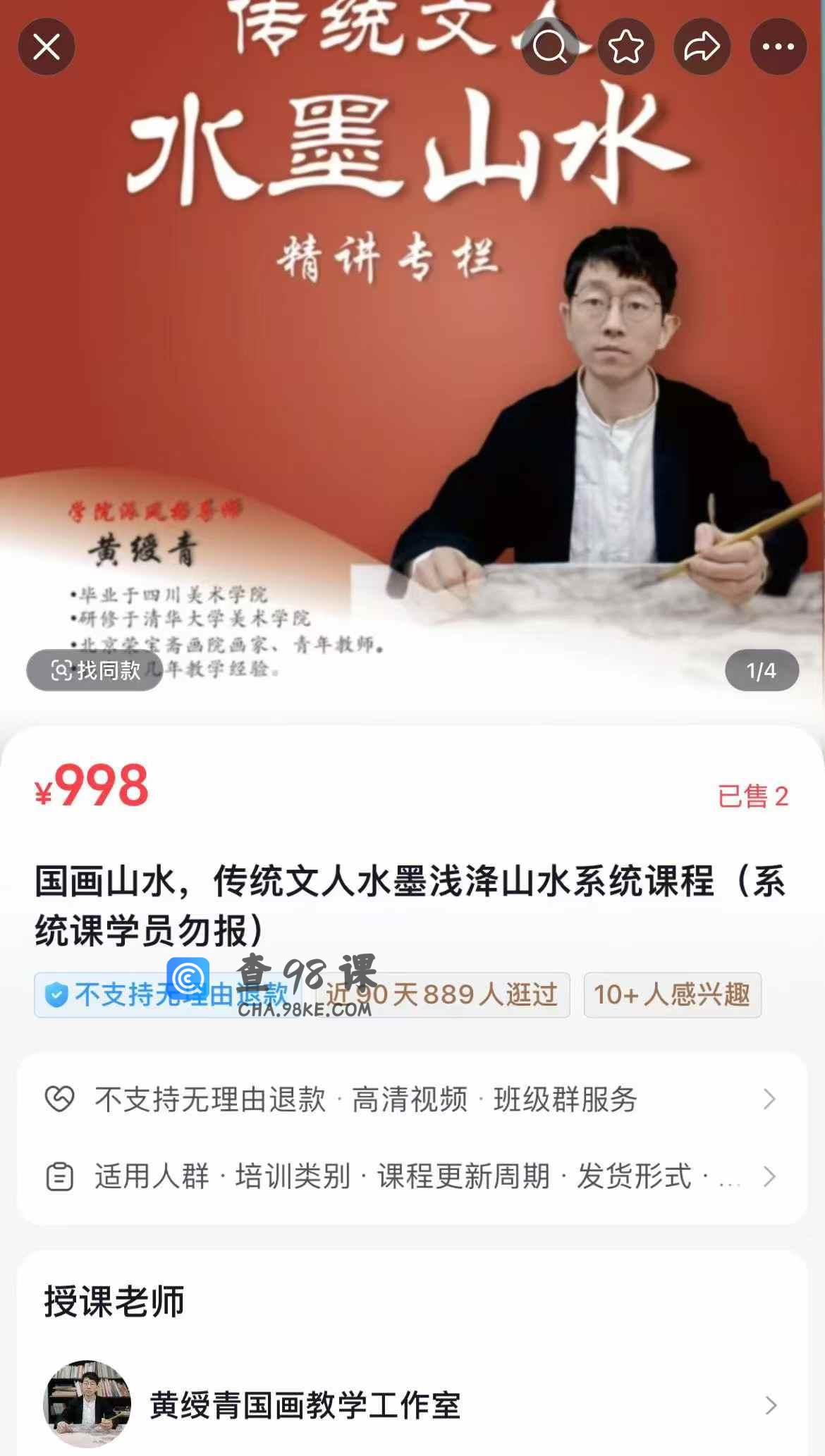Share this course listing
Screen dimensions: 825x1456
(702, 47)
